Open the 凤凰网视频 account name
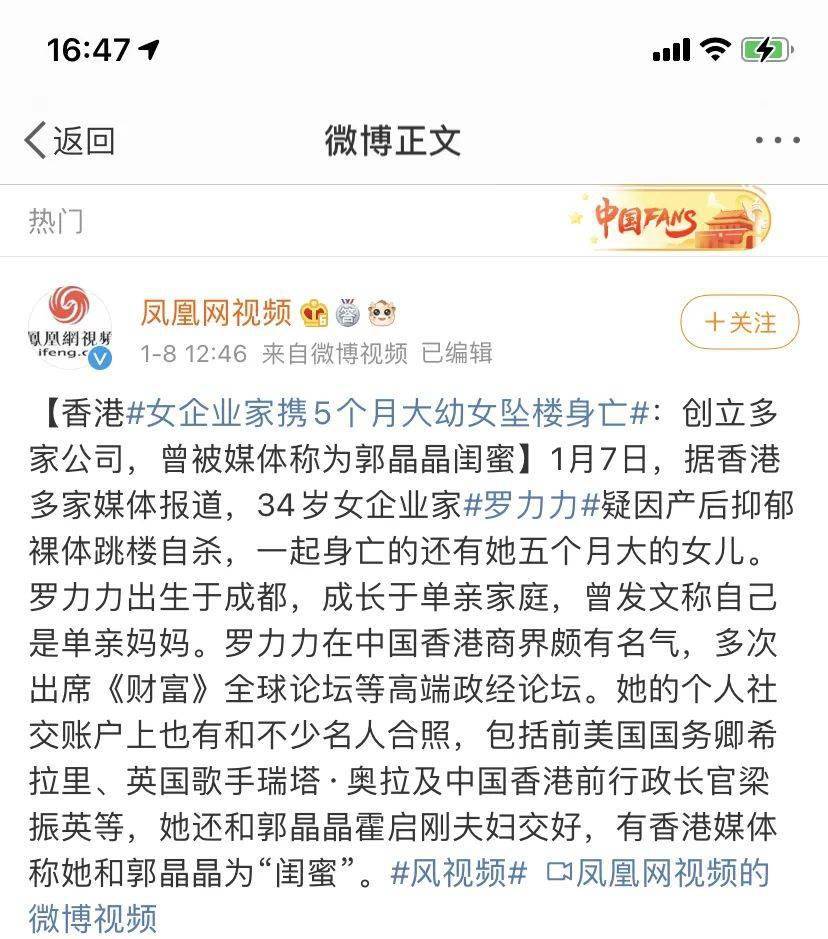This screenshot has width=828, height=939. pyautogui.click(x=216, y=312)
